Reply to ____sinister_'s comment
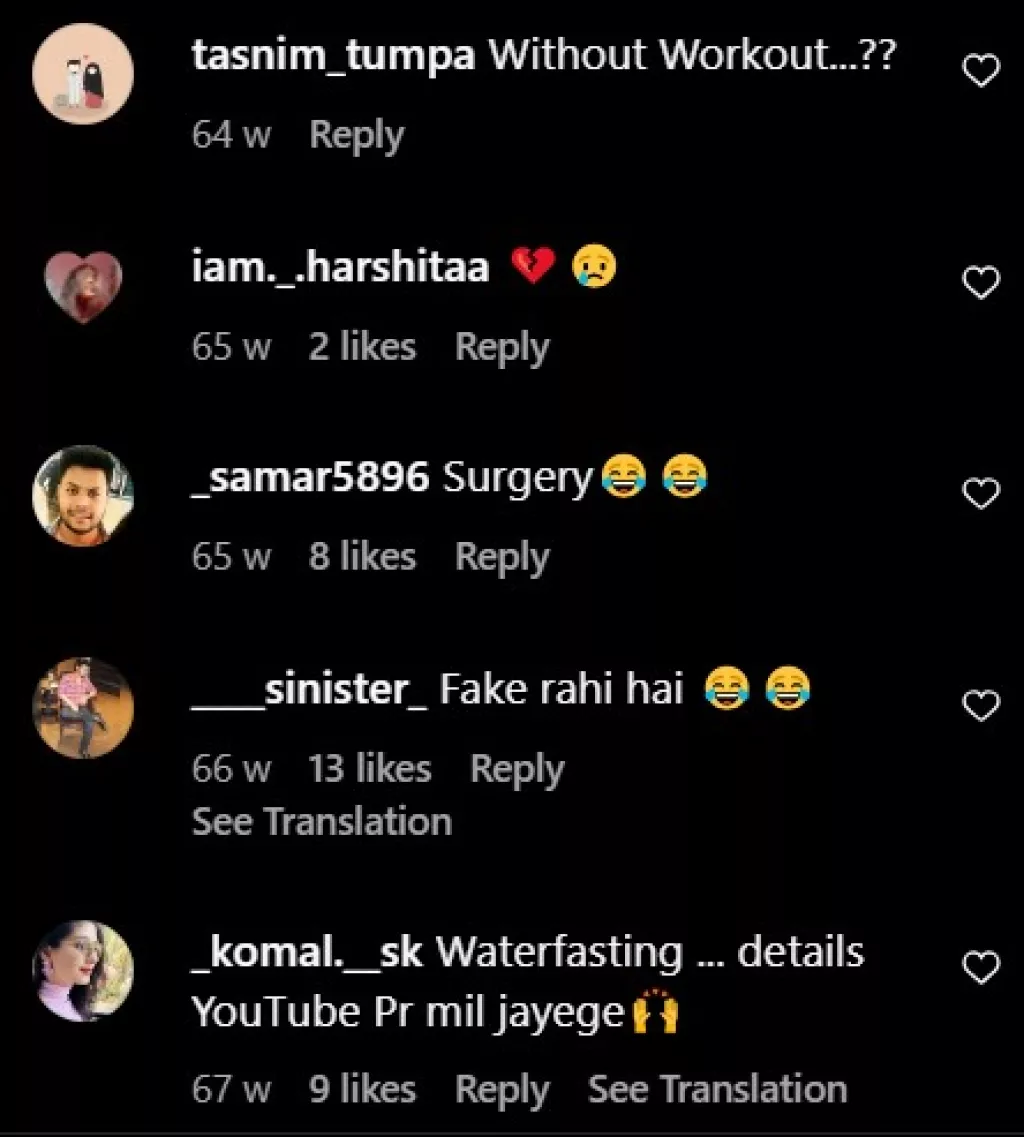 coord(517,769)
